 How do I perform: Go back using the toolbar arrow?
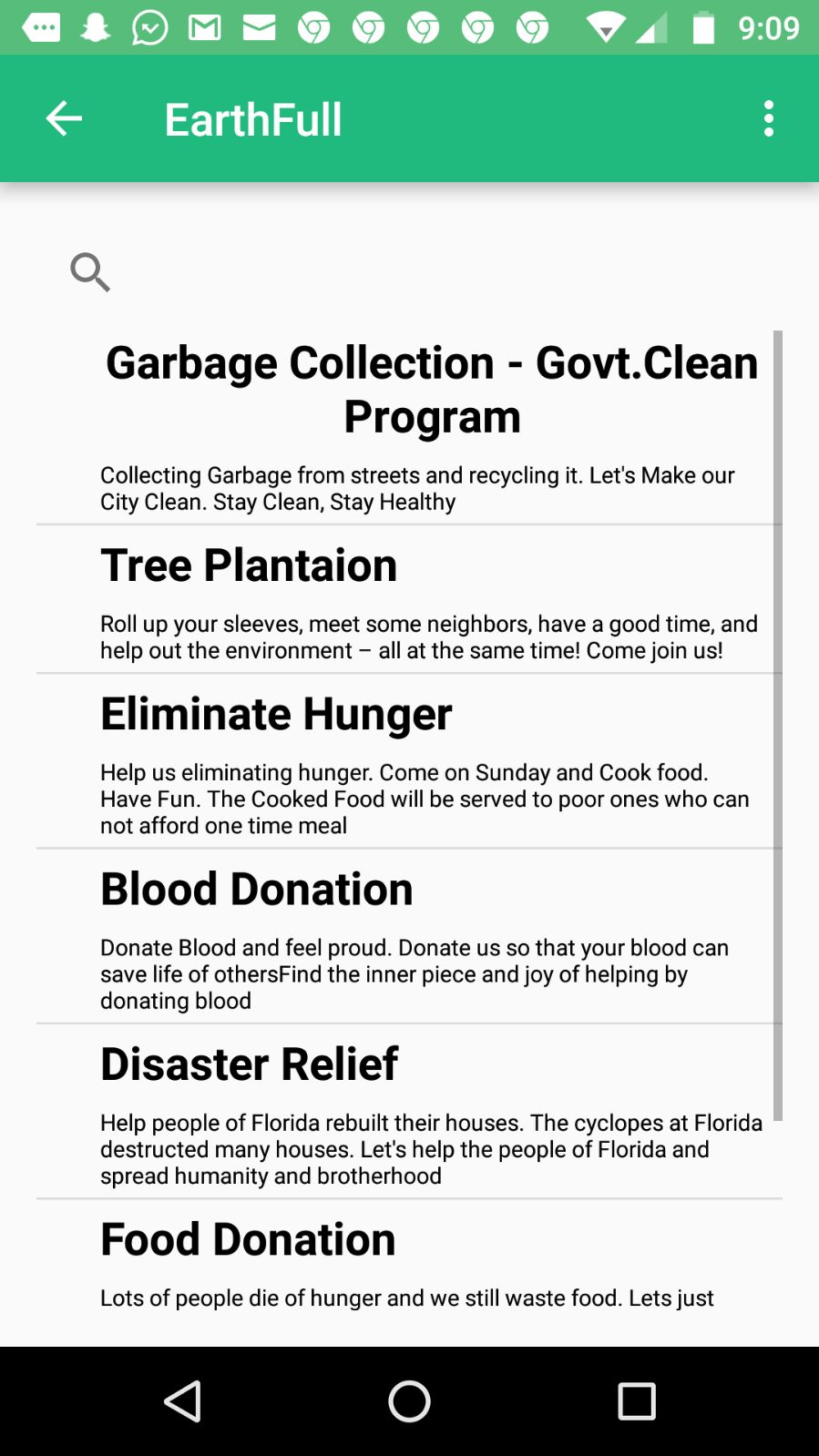point(64,118)
